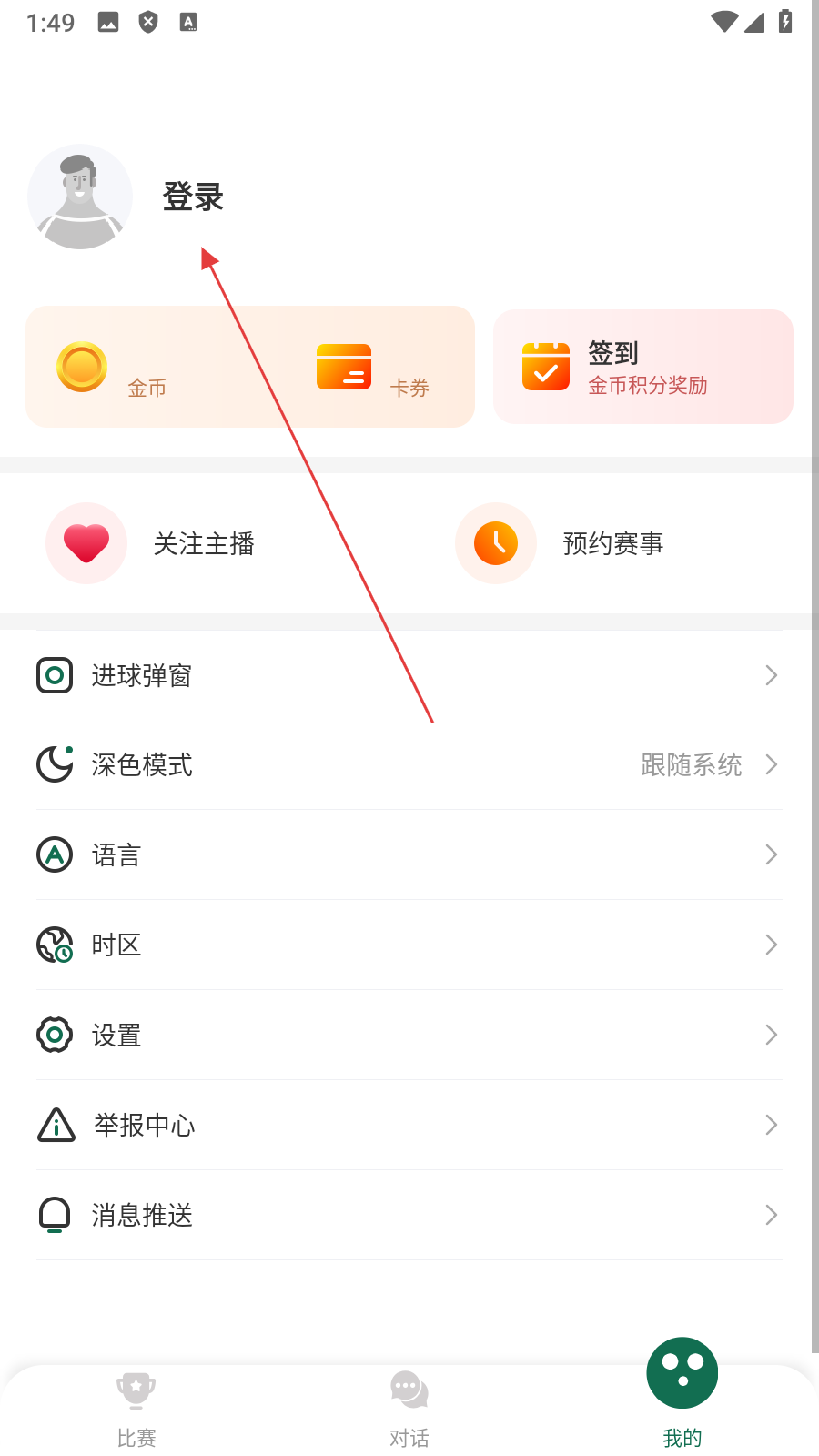Open the 签到 daily check-in card
Screen dimensions: 819x1456
(642, 367)
